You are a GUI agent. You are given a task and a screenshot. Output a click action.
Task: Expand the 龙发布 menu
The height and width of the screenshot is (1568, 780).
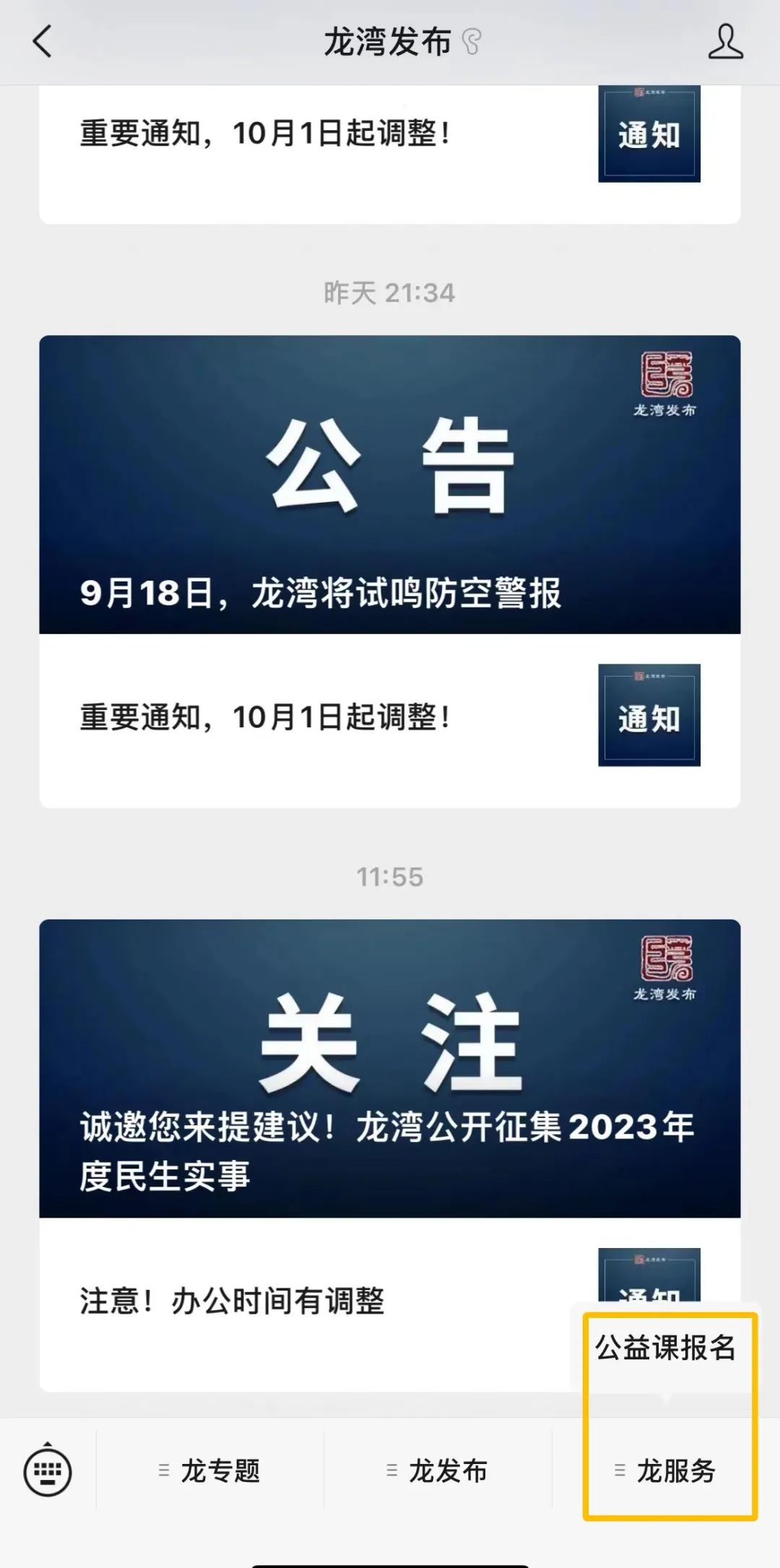coord(438,1470)
